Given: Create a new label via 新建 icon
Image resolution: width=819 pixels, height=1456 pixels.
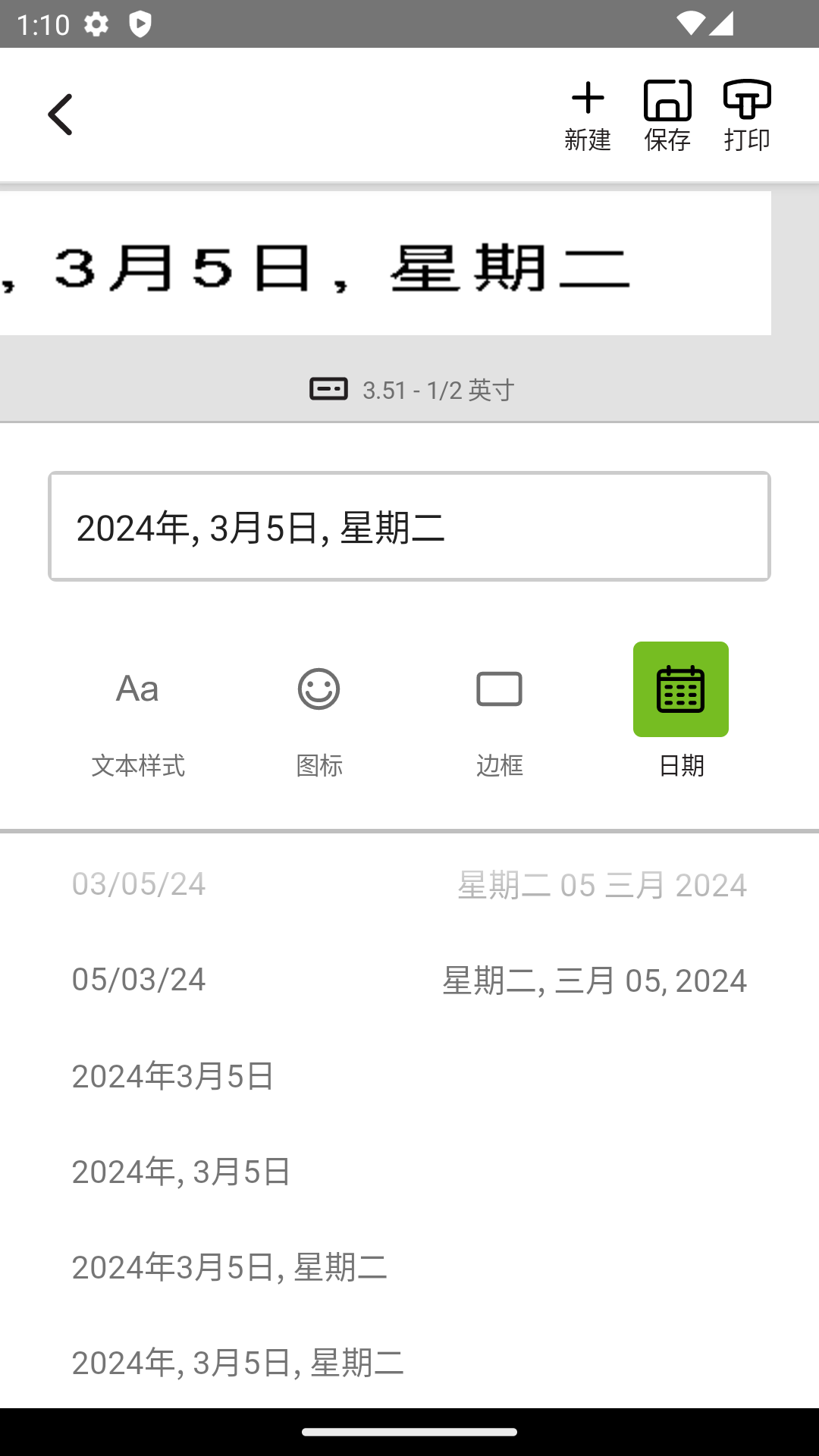Looking at the screenshot, I should (x=588, y=114).
